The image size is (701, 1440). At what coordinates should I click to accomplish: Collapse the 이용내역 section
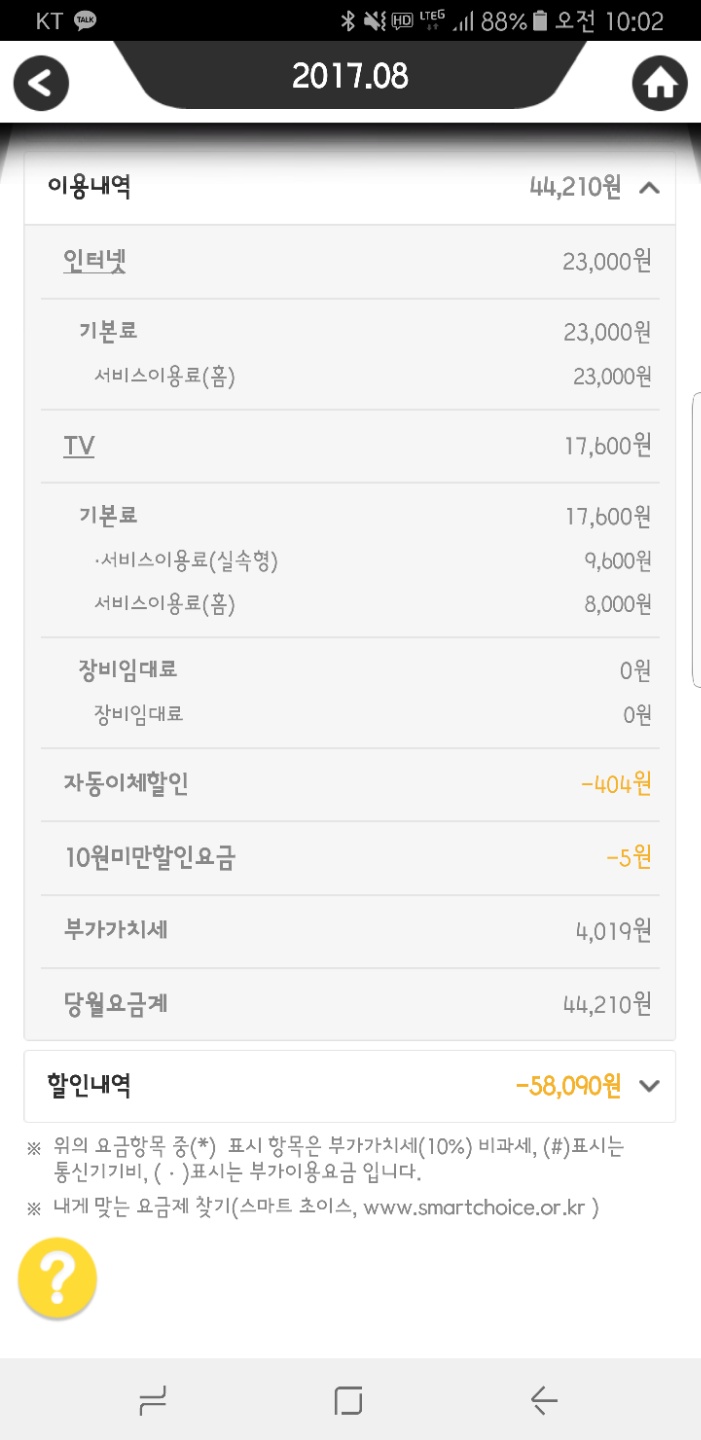[649, 187]
